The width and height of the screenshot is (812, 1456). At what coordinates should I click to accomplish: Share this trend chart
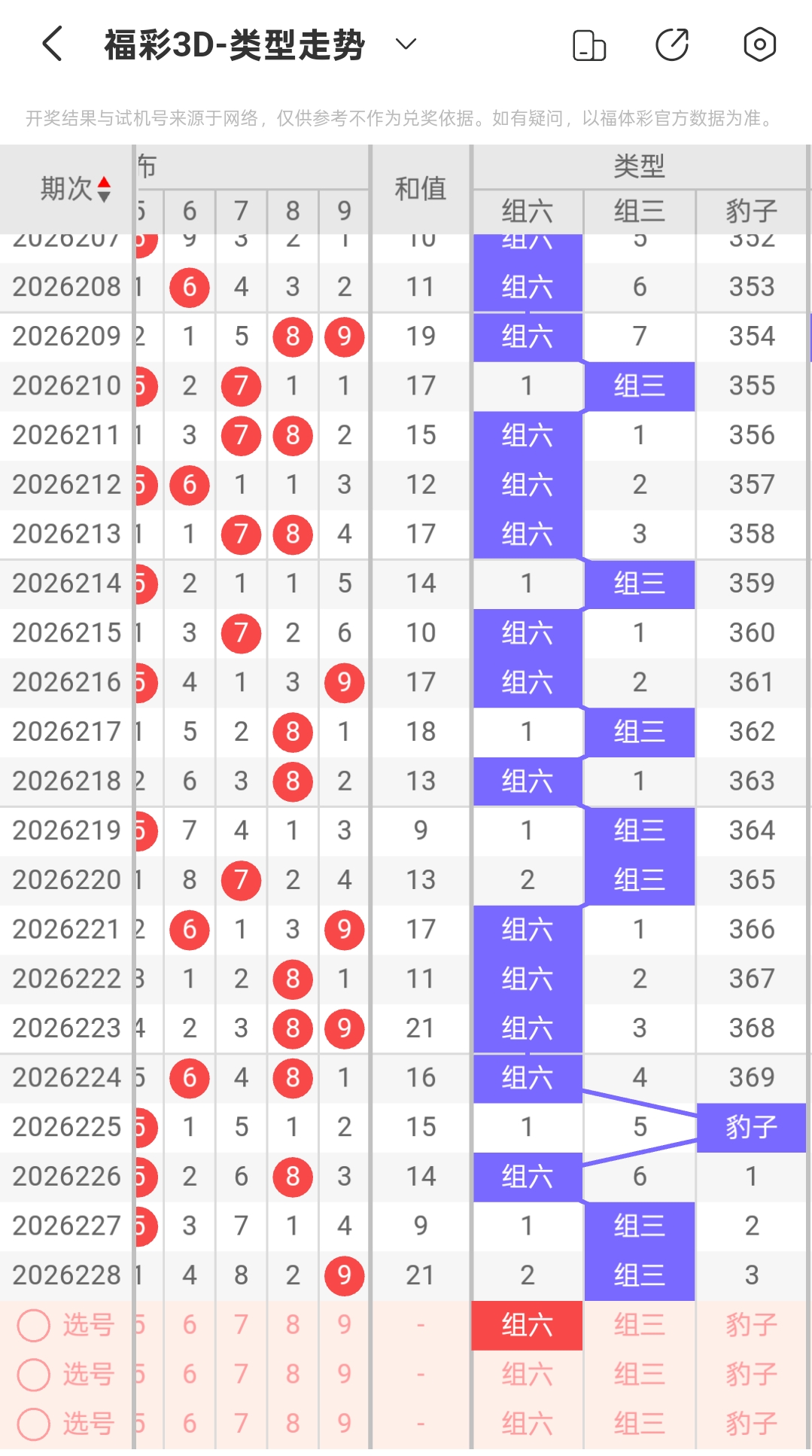tap(672, 44)
